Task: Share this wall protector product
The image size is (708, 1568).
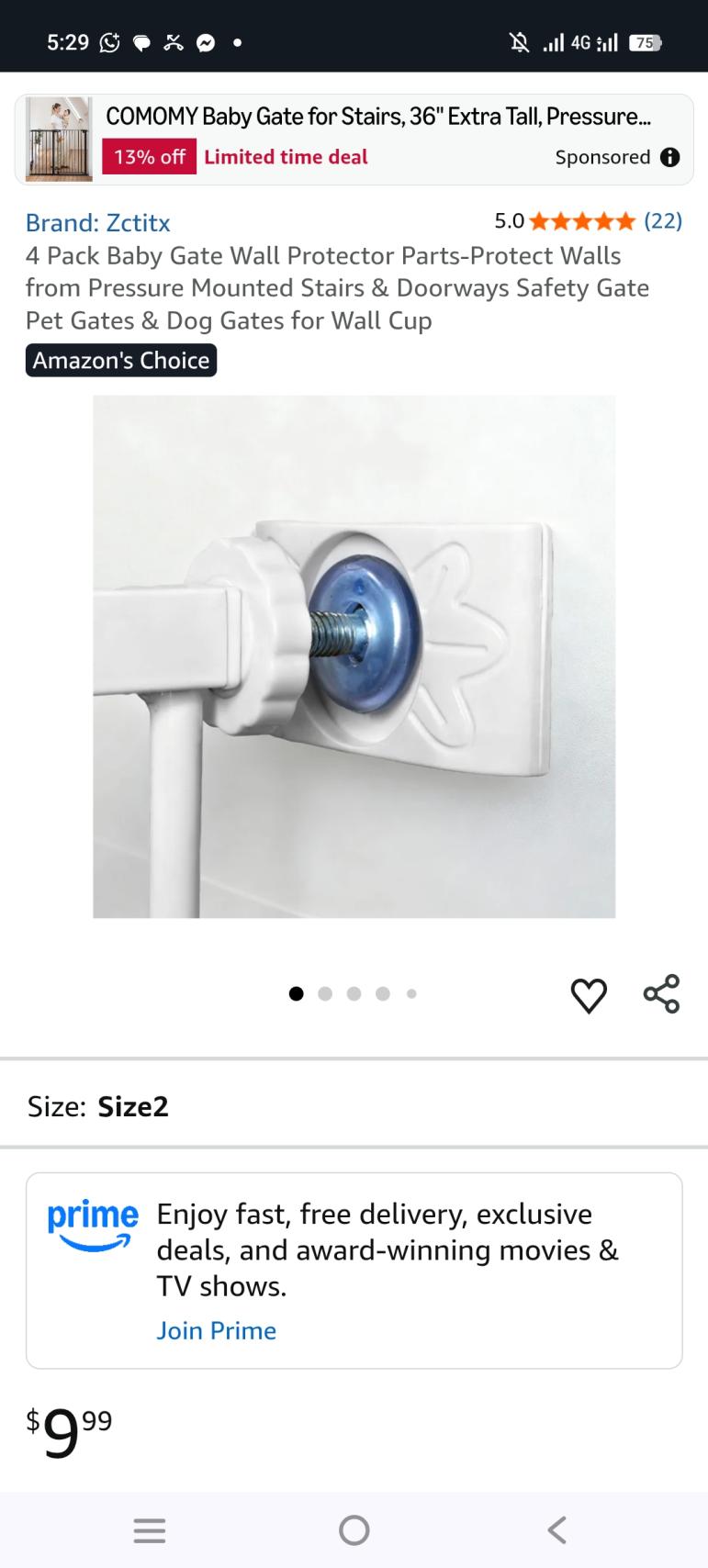Action: point(661,994)
